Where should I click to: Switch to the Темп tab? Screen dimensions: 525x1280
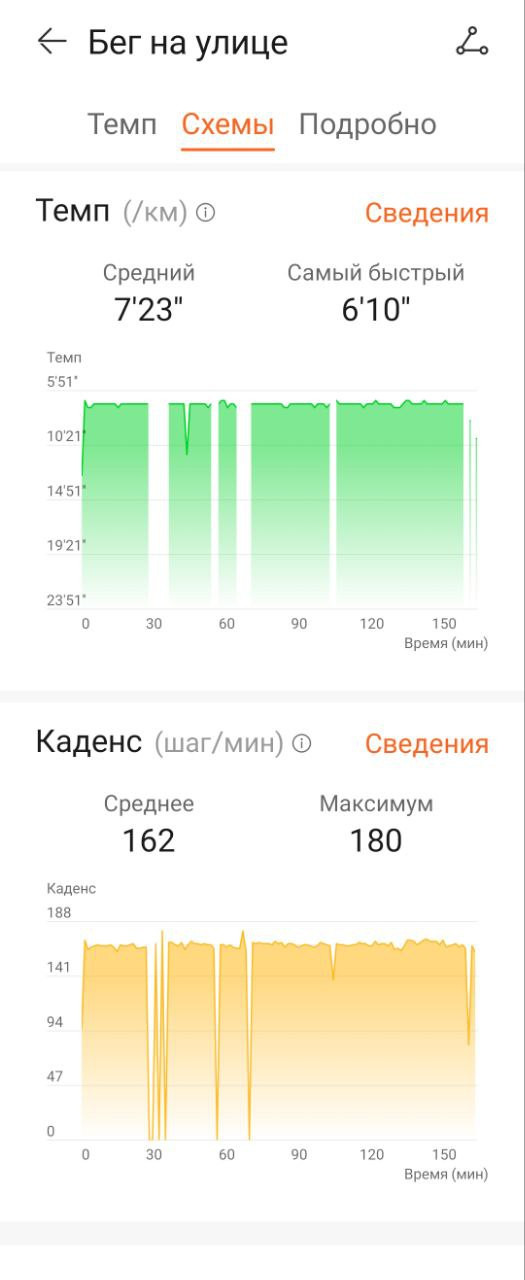tap(122, 124)
